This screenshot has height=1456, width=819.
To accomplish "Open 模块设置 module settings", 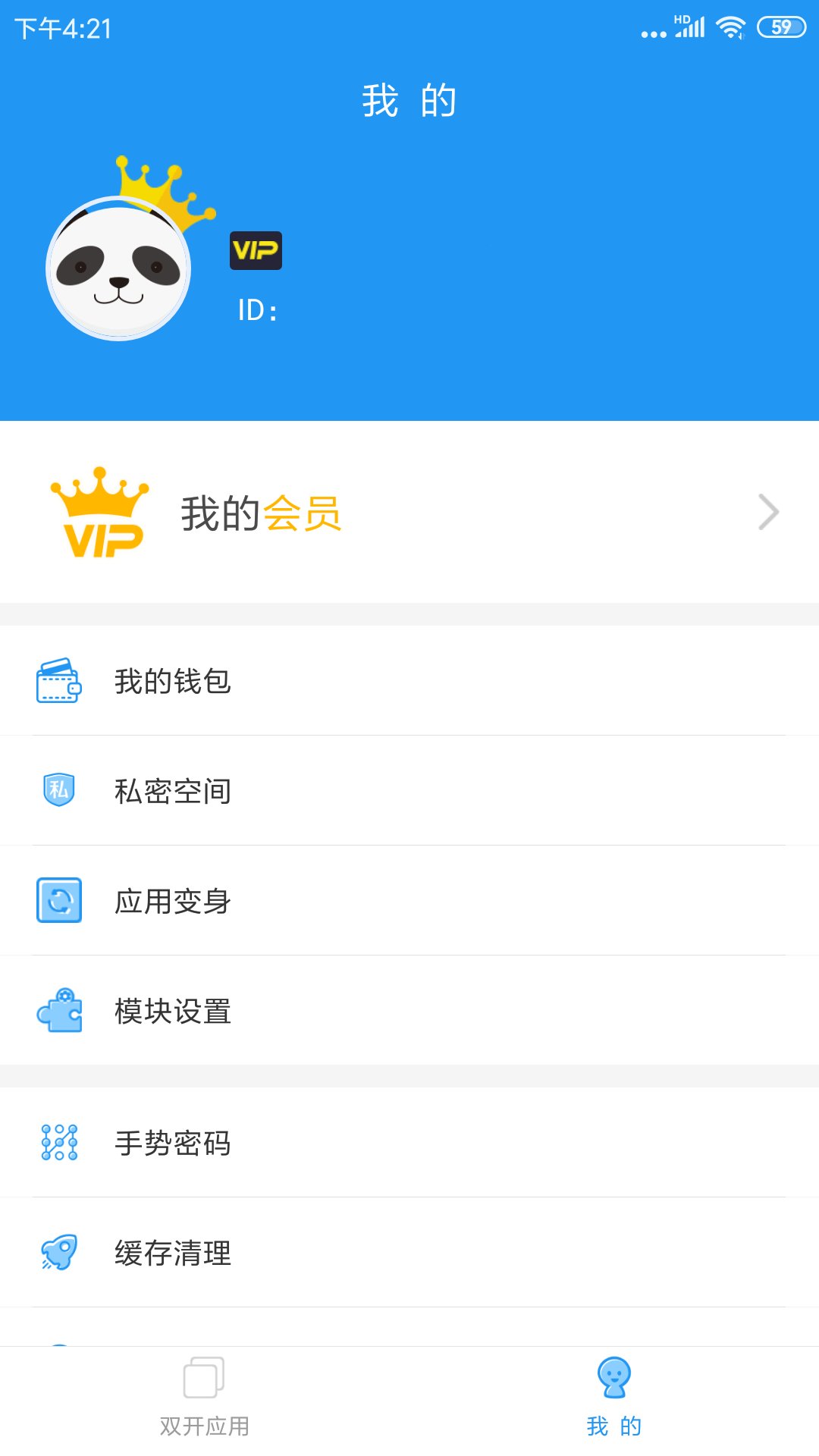I will (x=409, y=1010).
